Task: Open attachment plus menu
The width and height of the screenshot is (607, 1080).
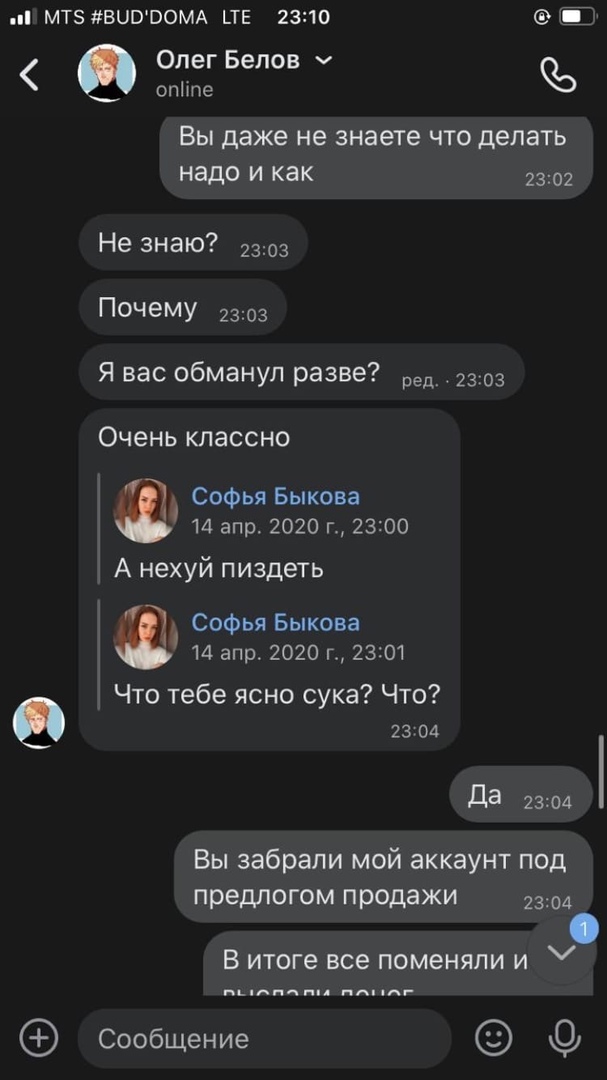Action: pos(38,1038)
